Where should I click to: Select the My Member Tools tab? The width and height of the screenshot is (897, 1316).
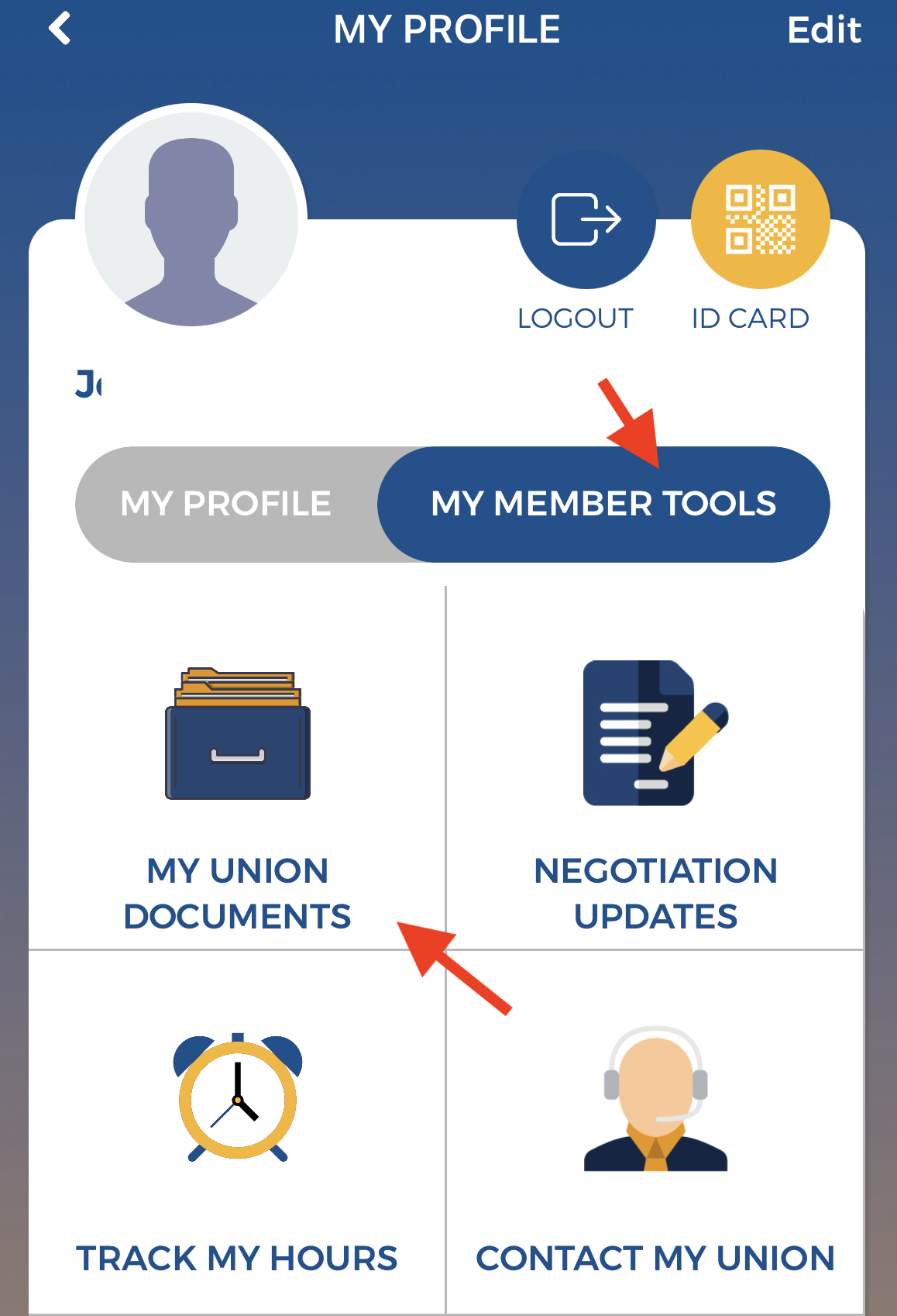click(603, 504)
